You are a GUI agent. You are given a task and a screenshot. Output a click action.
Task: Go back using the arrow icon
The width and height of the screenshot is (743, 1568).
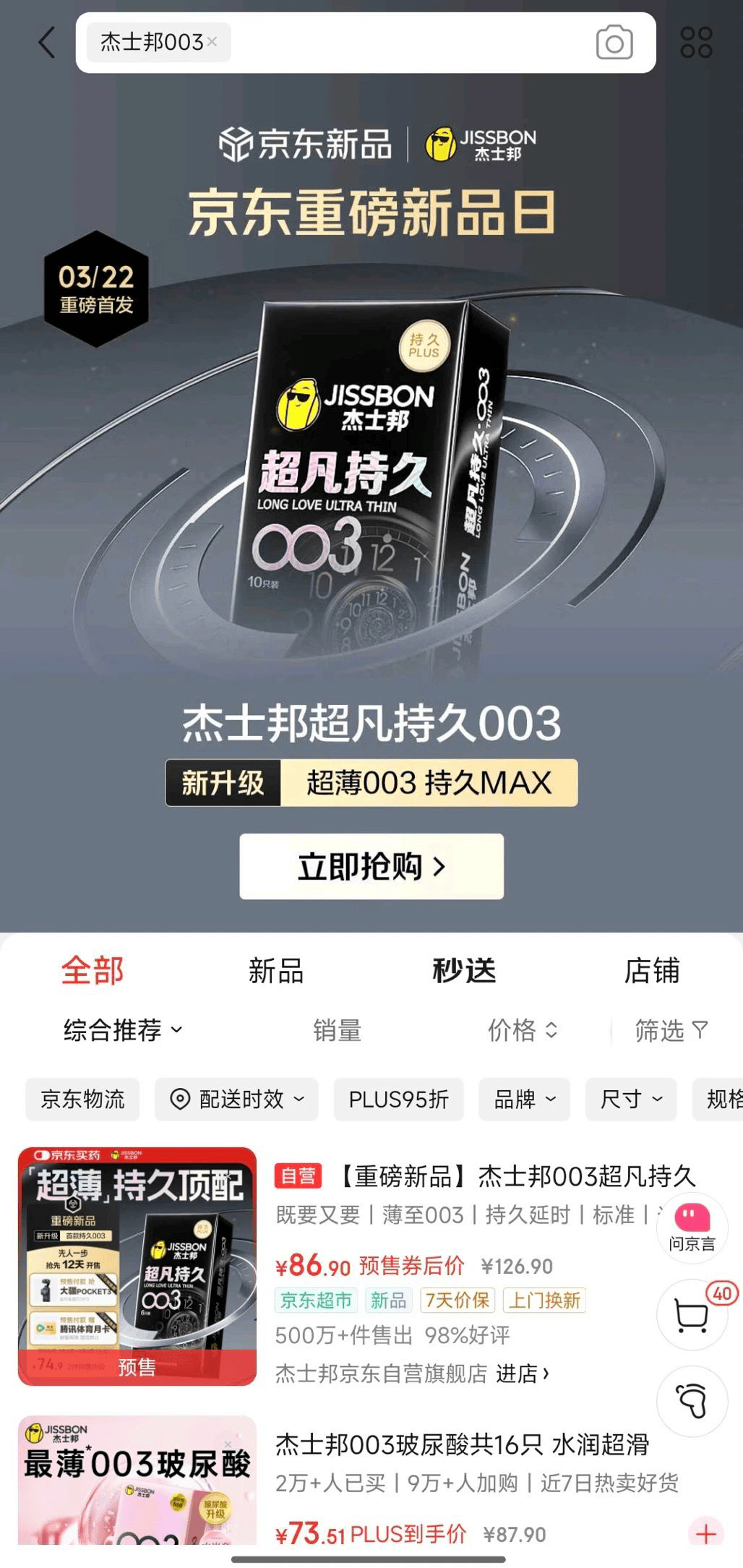(47, 43)
